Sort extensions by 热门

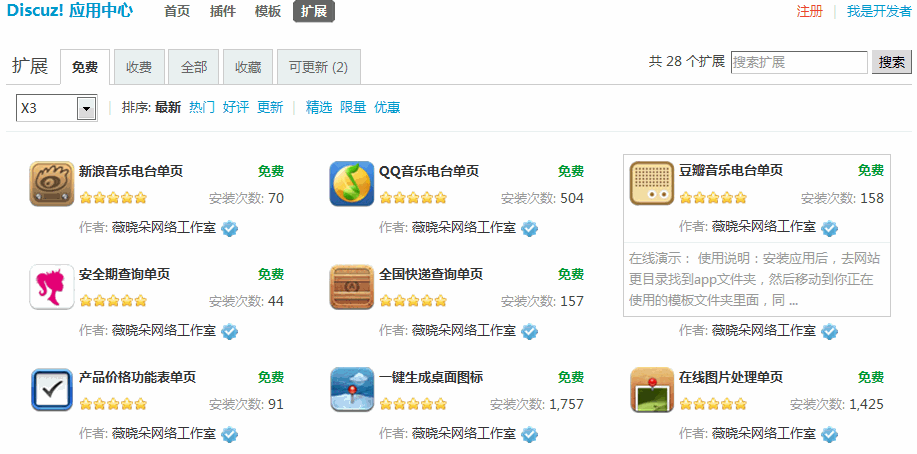coord(202,107)
